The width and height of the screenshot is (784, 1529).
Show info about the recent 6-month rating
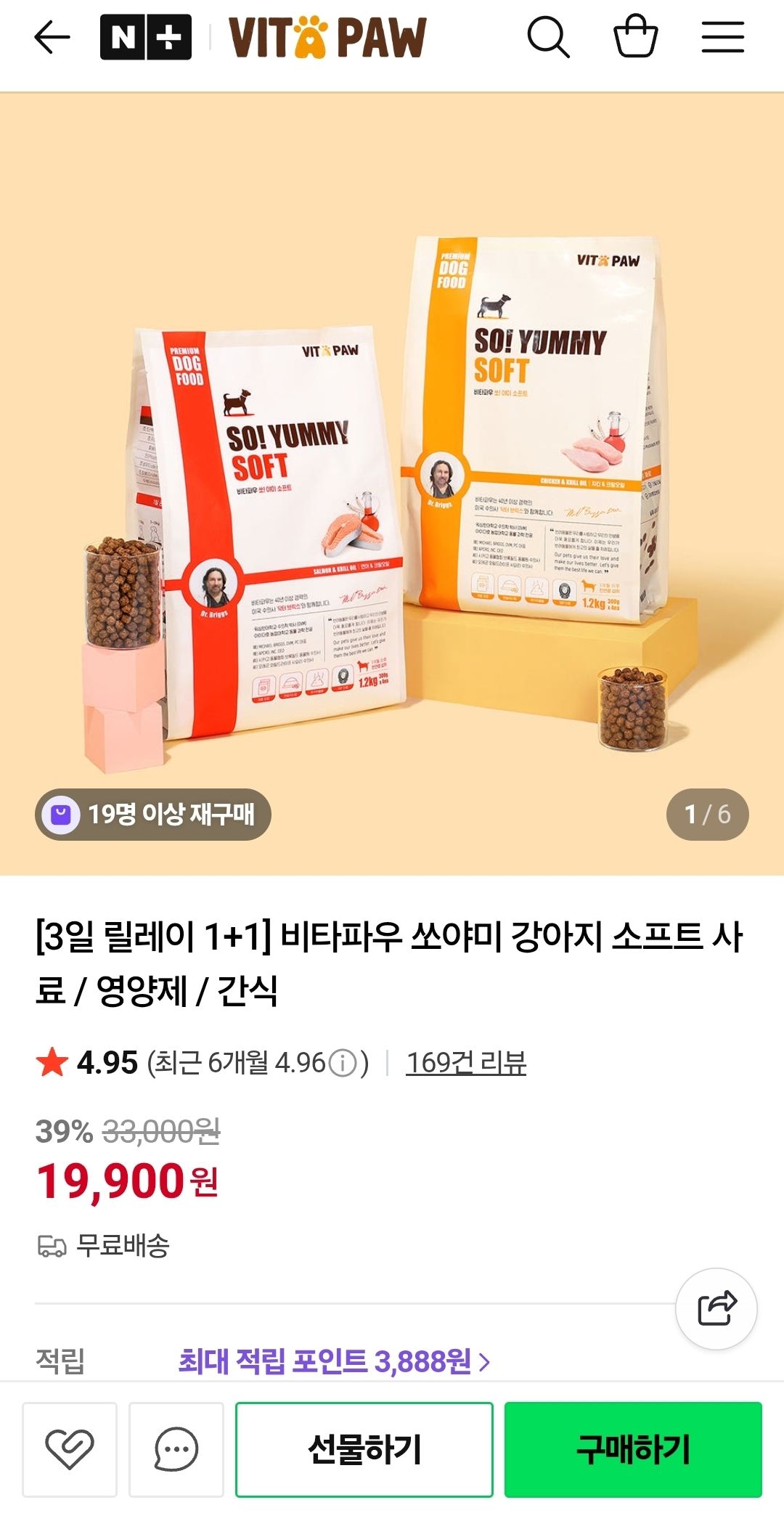tap(343, 1064)
